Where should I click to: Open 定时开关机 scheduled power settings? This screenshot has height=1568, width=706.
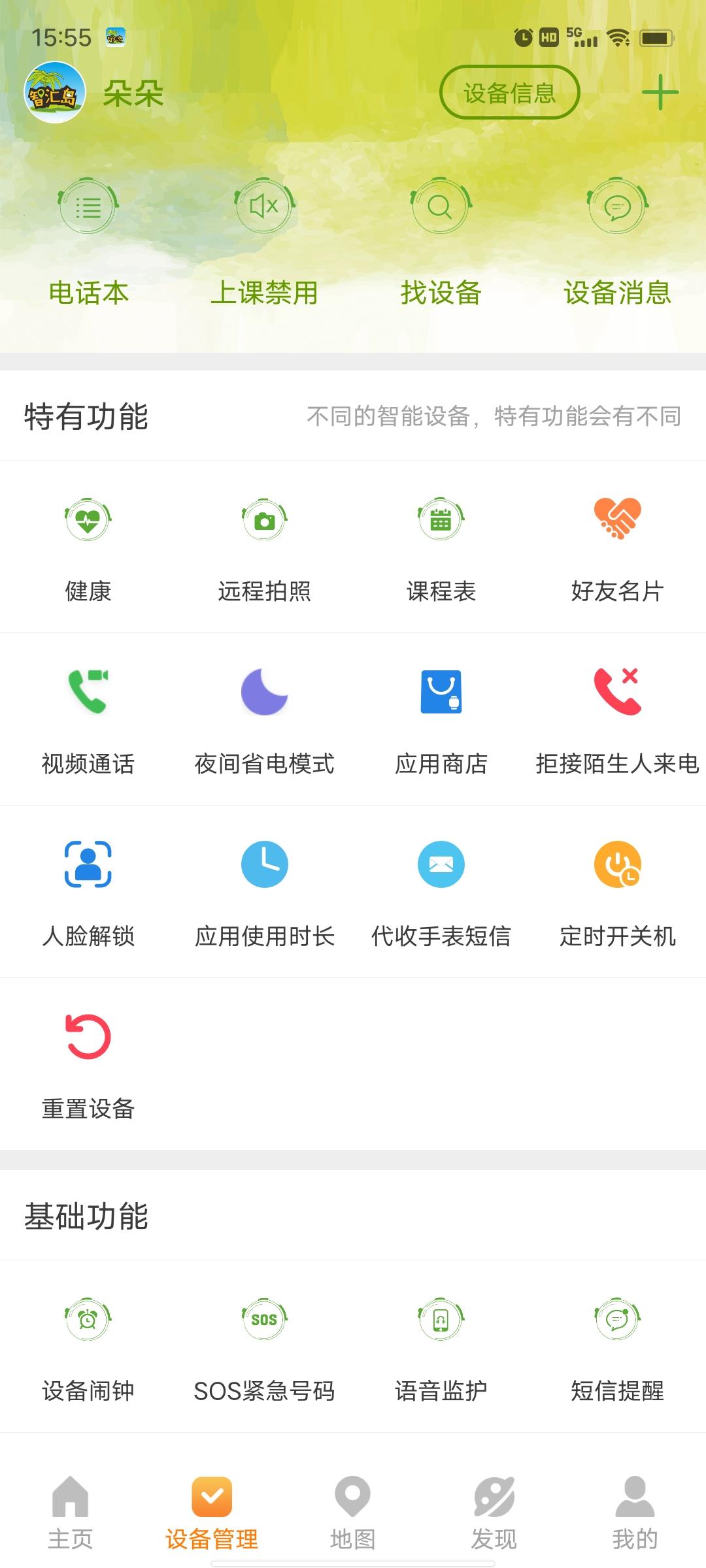[x=616, y=892]
